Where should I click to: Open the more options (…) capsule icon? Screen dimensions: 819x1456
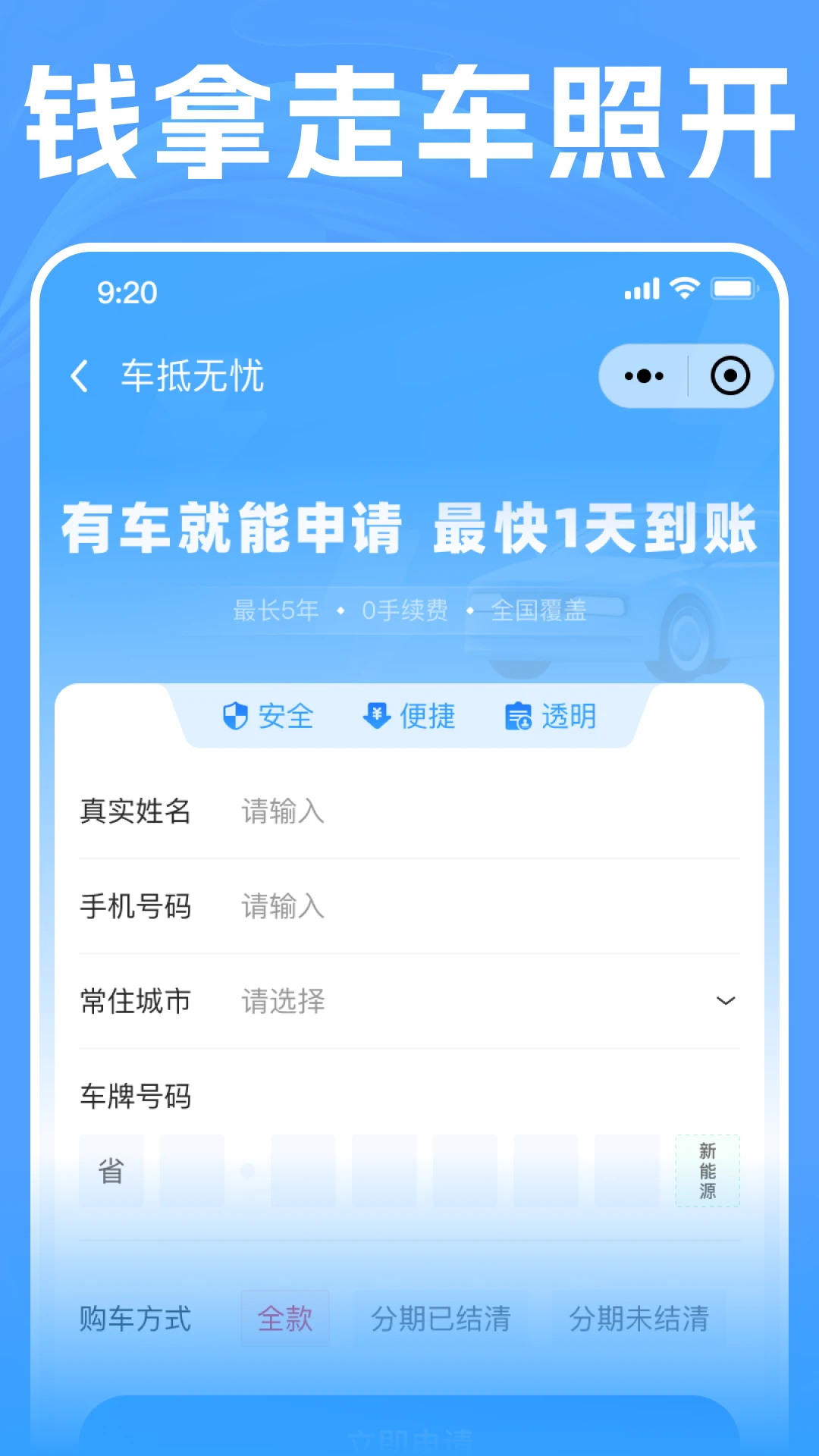[x=643, y=375]
